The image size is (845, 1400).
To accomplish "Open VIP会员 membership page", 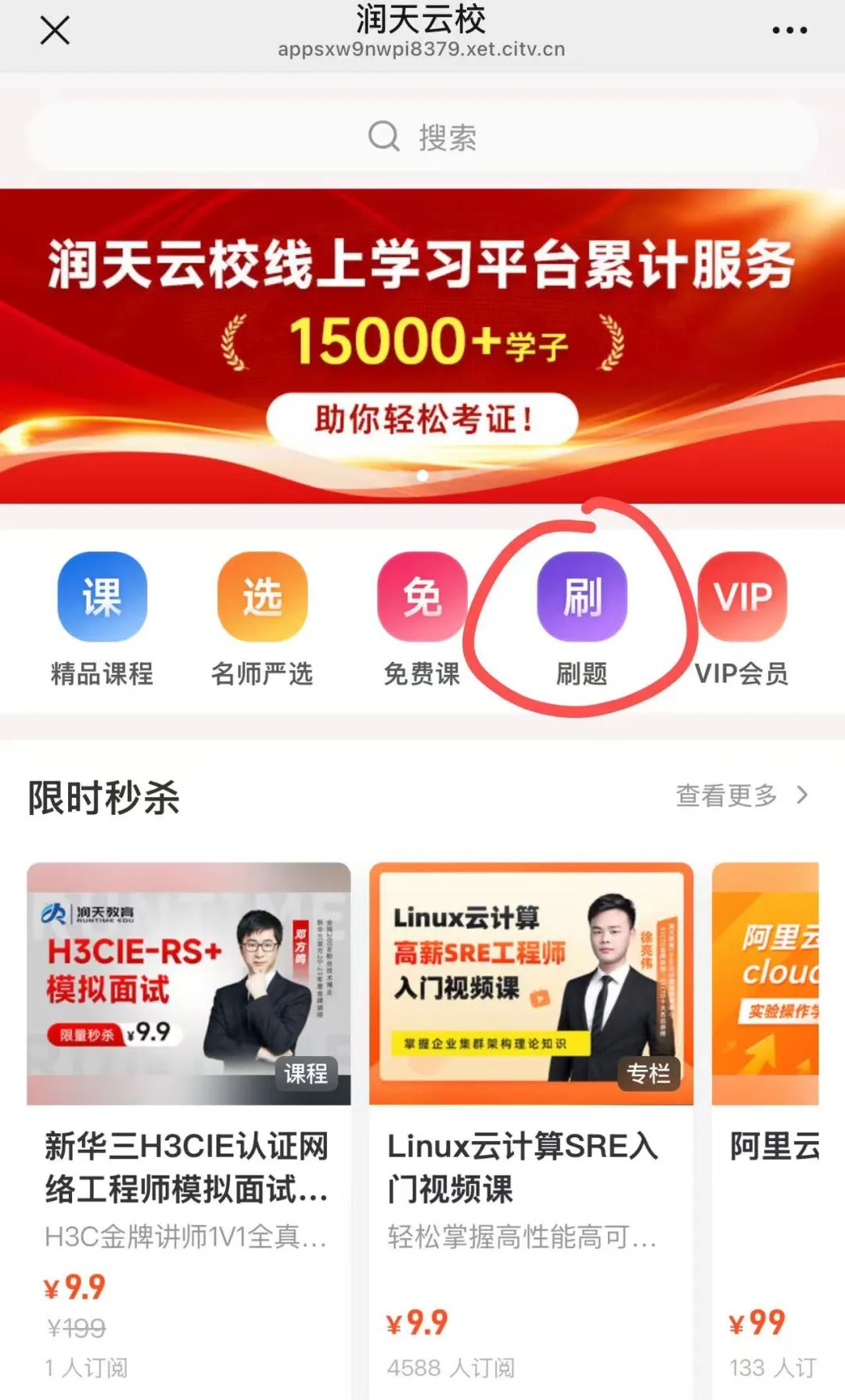I will click(x=742, y=618).
